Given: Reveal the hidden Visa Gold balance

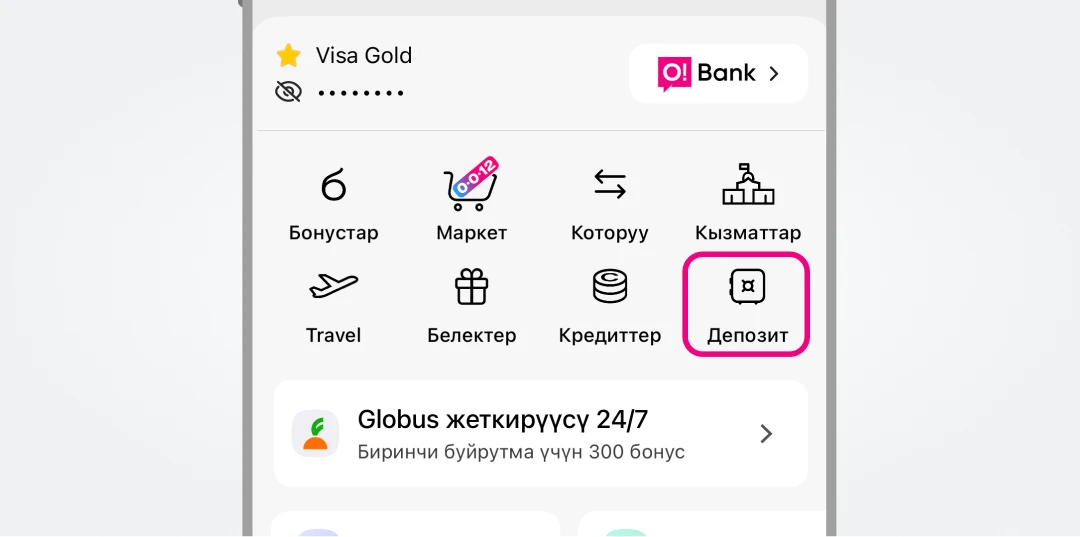Looking at the screenshot, I should coord(288,92).
